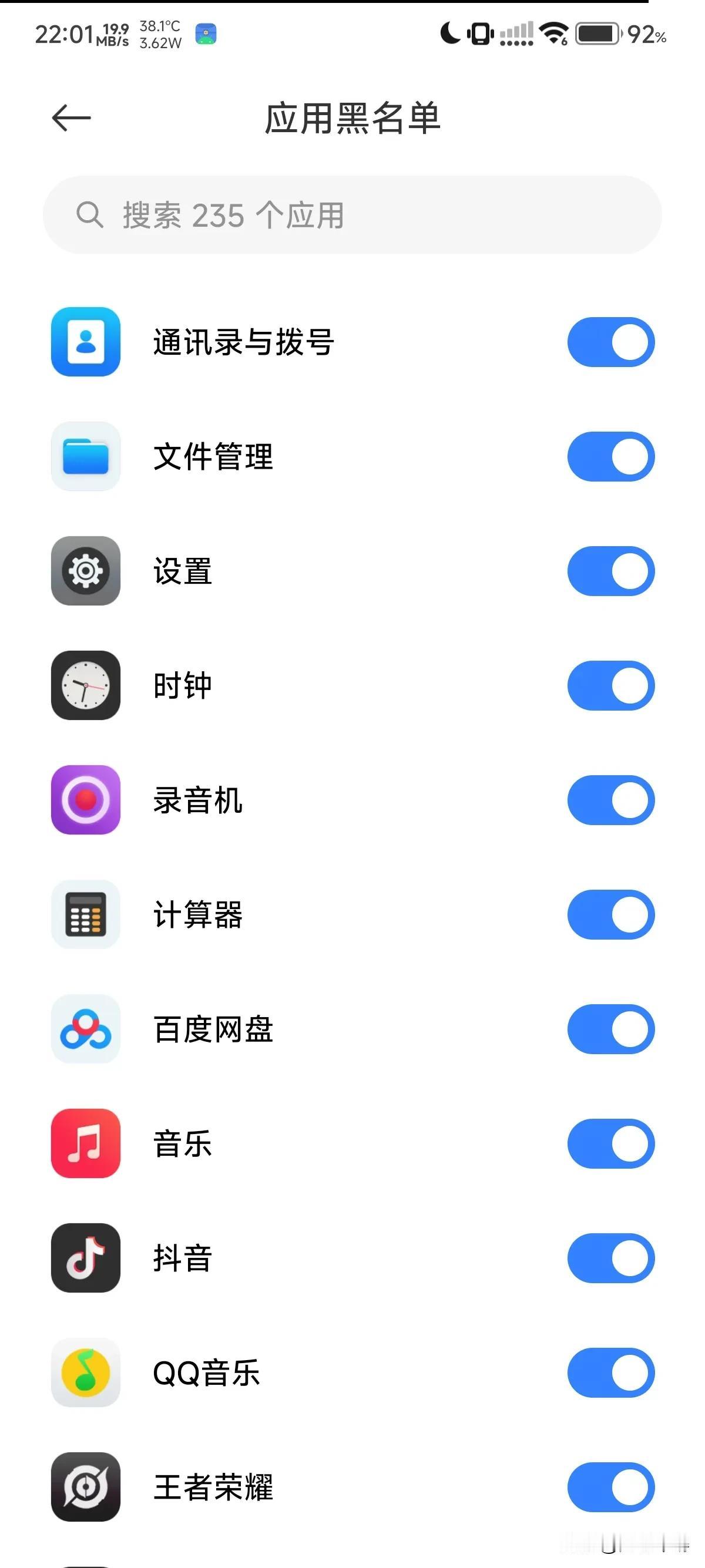Turn off the 计算器 toggle
The height and width of the screenshot is (1568, 705).
pos(610,914)
